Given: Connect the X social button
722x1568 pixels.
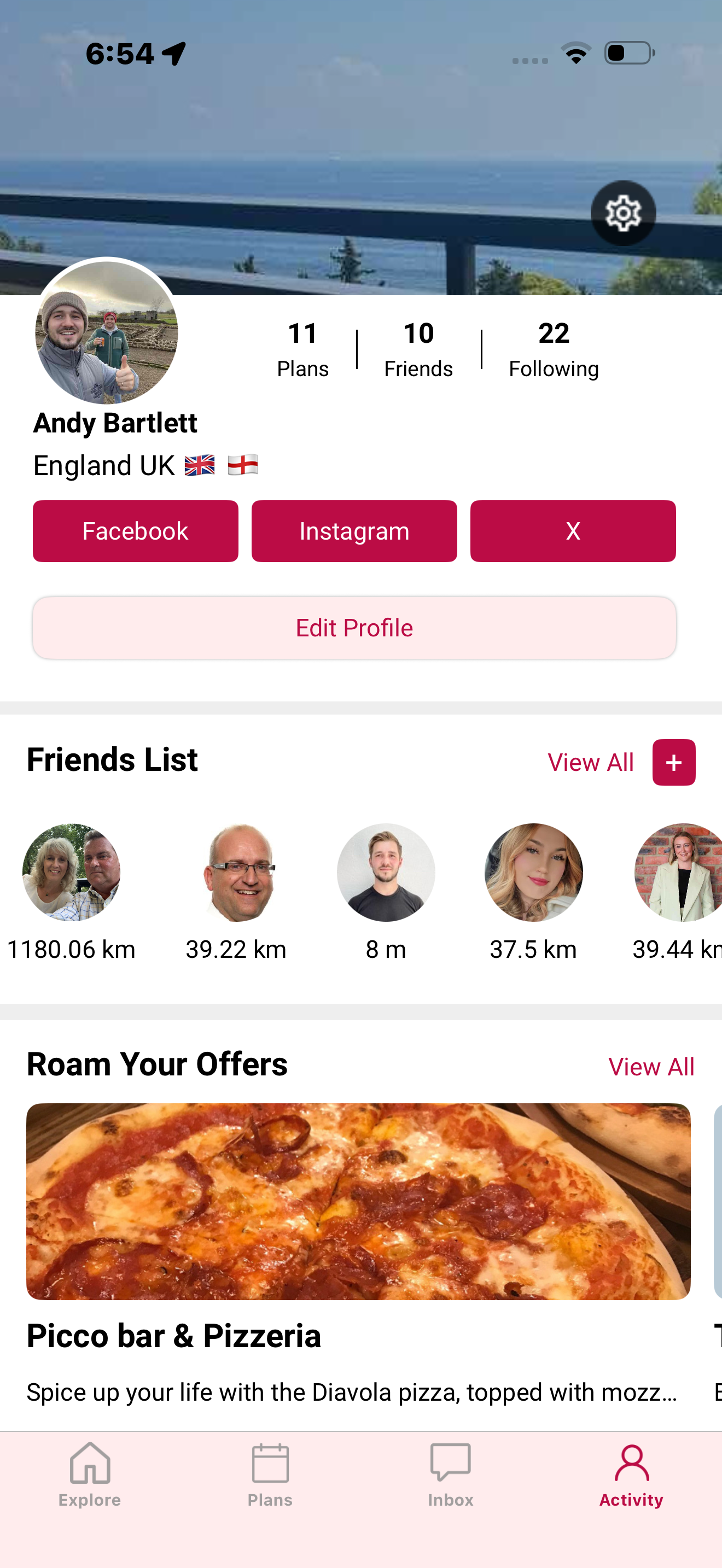Looking at the screenshot, I should tap(572, 530).
